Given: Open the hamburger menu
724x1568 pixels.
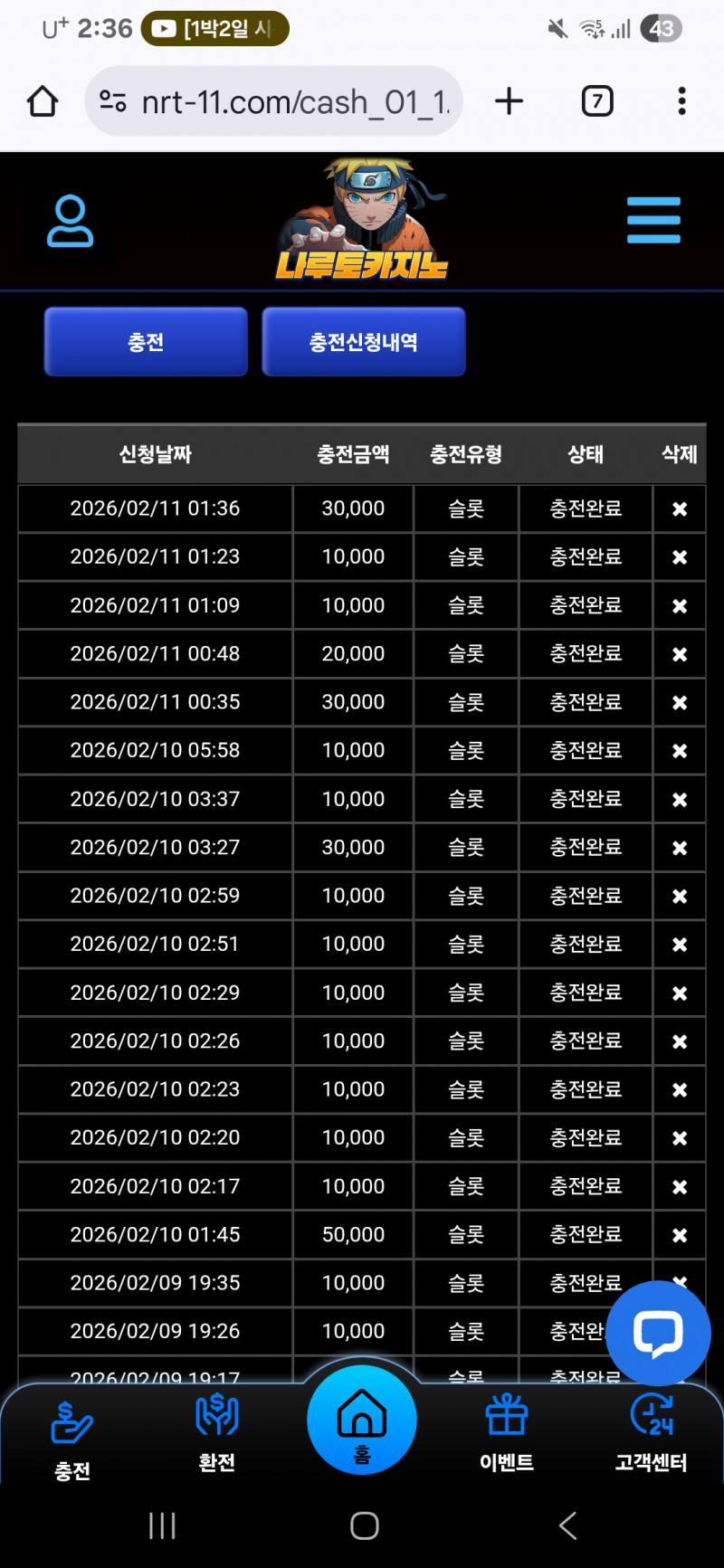Looking at the screenshot, I should [x=653, y=221].
